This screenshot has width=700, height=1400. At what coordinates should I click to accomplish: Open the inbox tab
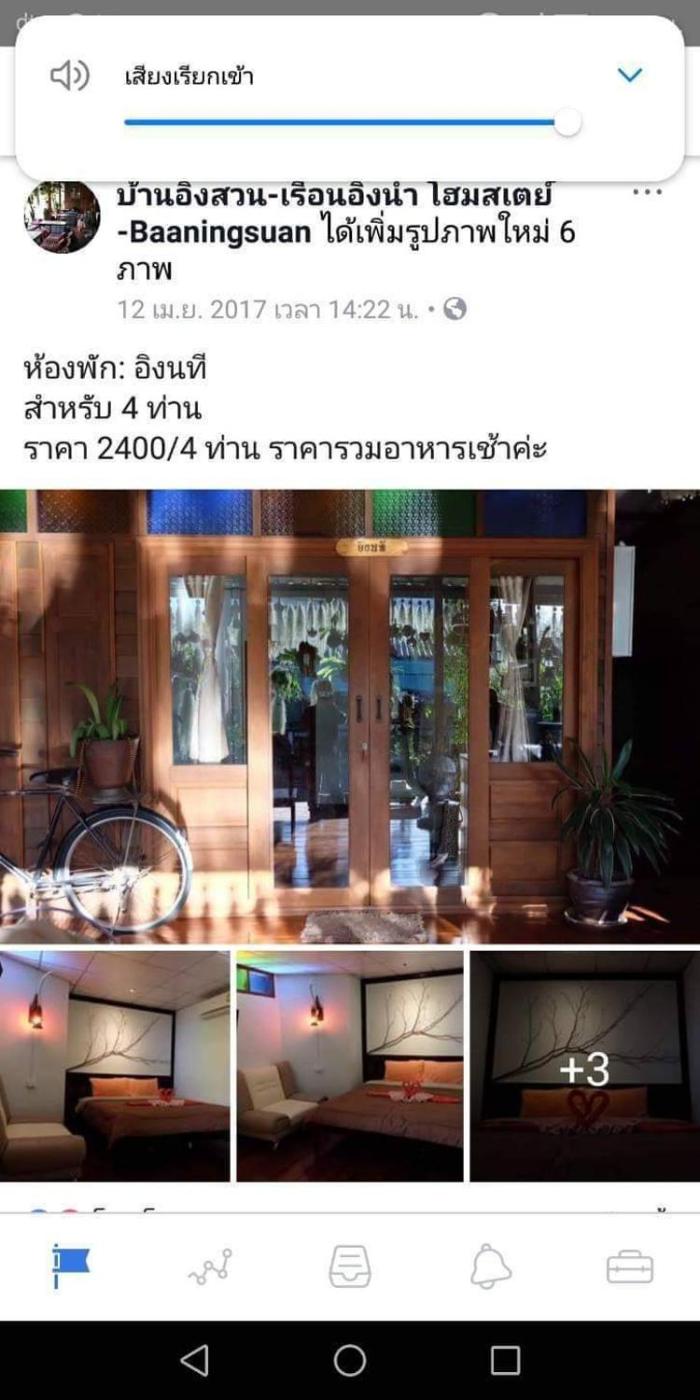350,1267
